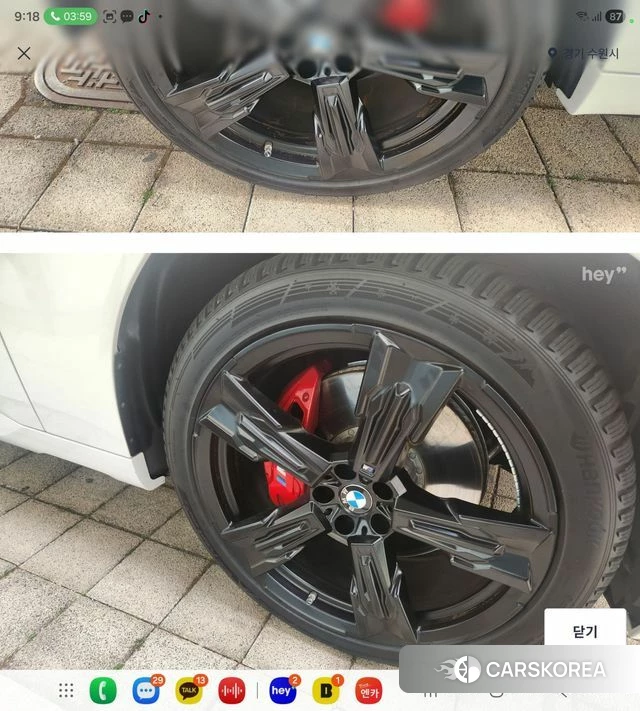The image size is (640, 711).
Task: Close the photo viewer with the X
Action: 24,53
